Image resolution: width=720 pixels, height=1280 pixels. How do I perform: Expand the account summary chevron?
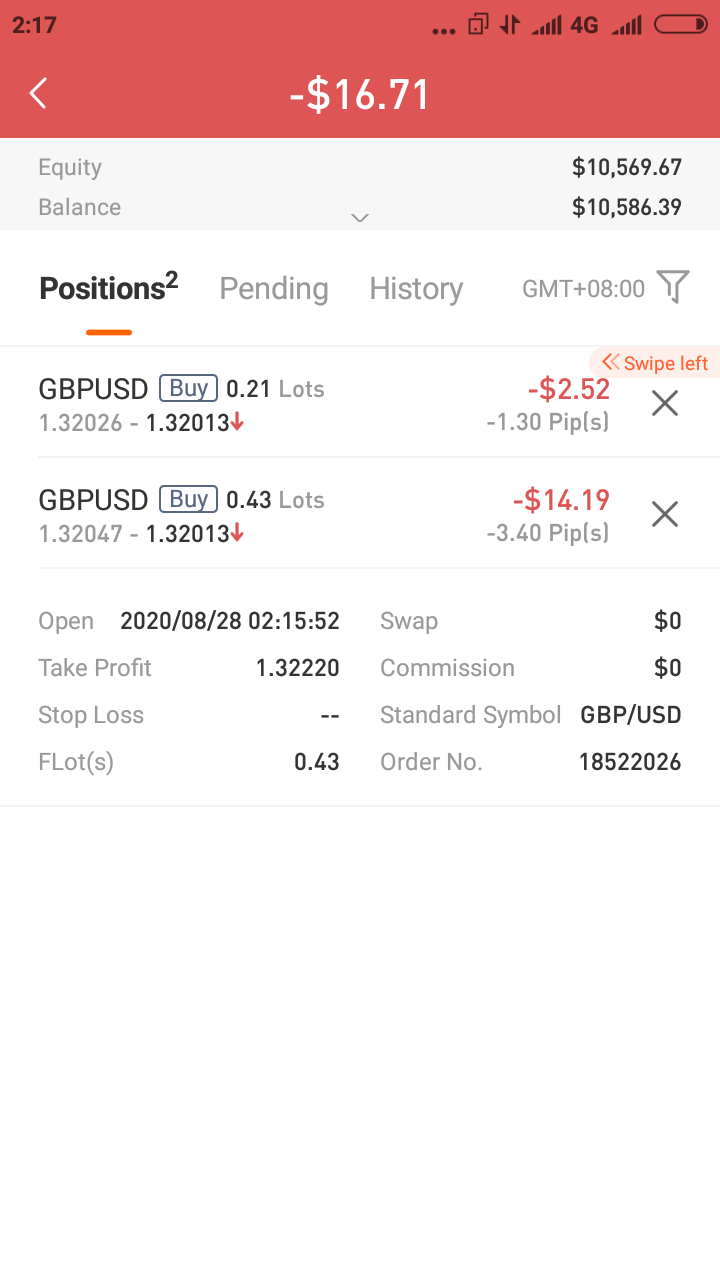tap(360, 217)
